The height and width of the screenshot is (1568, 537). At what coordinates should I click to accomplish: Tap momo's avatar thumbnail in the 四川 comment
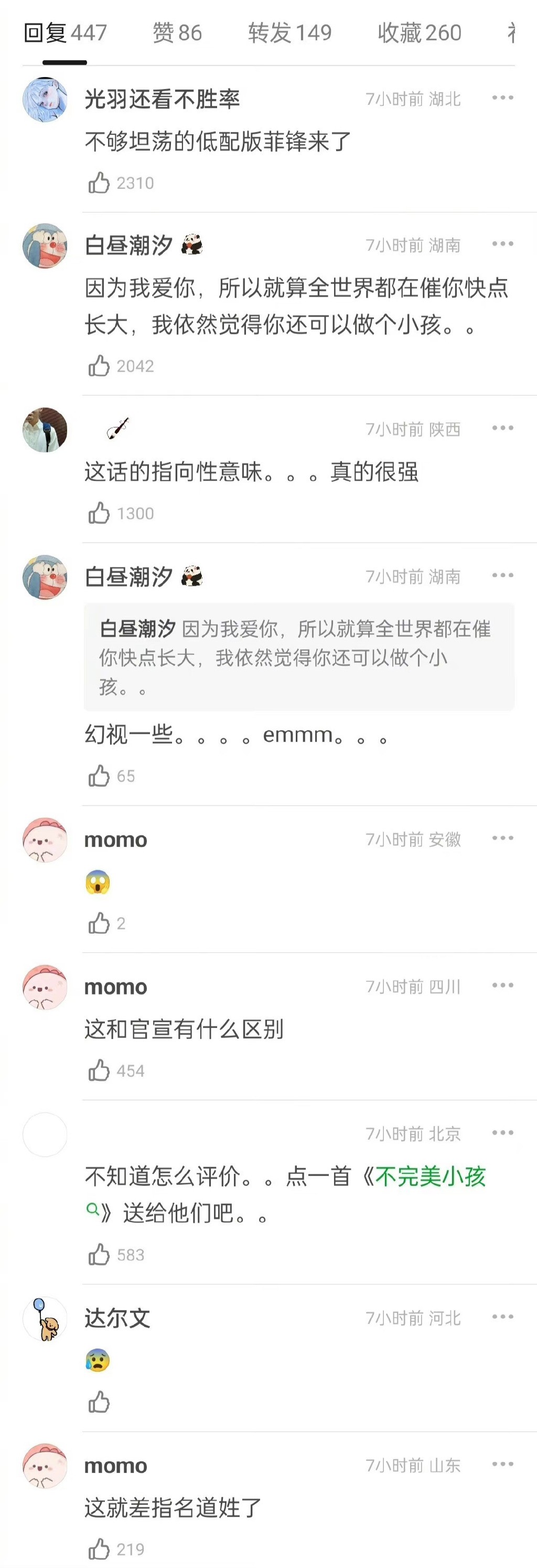45,988
